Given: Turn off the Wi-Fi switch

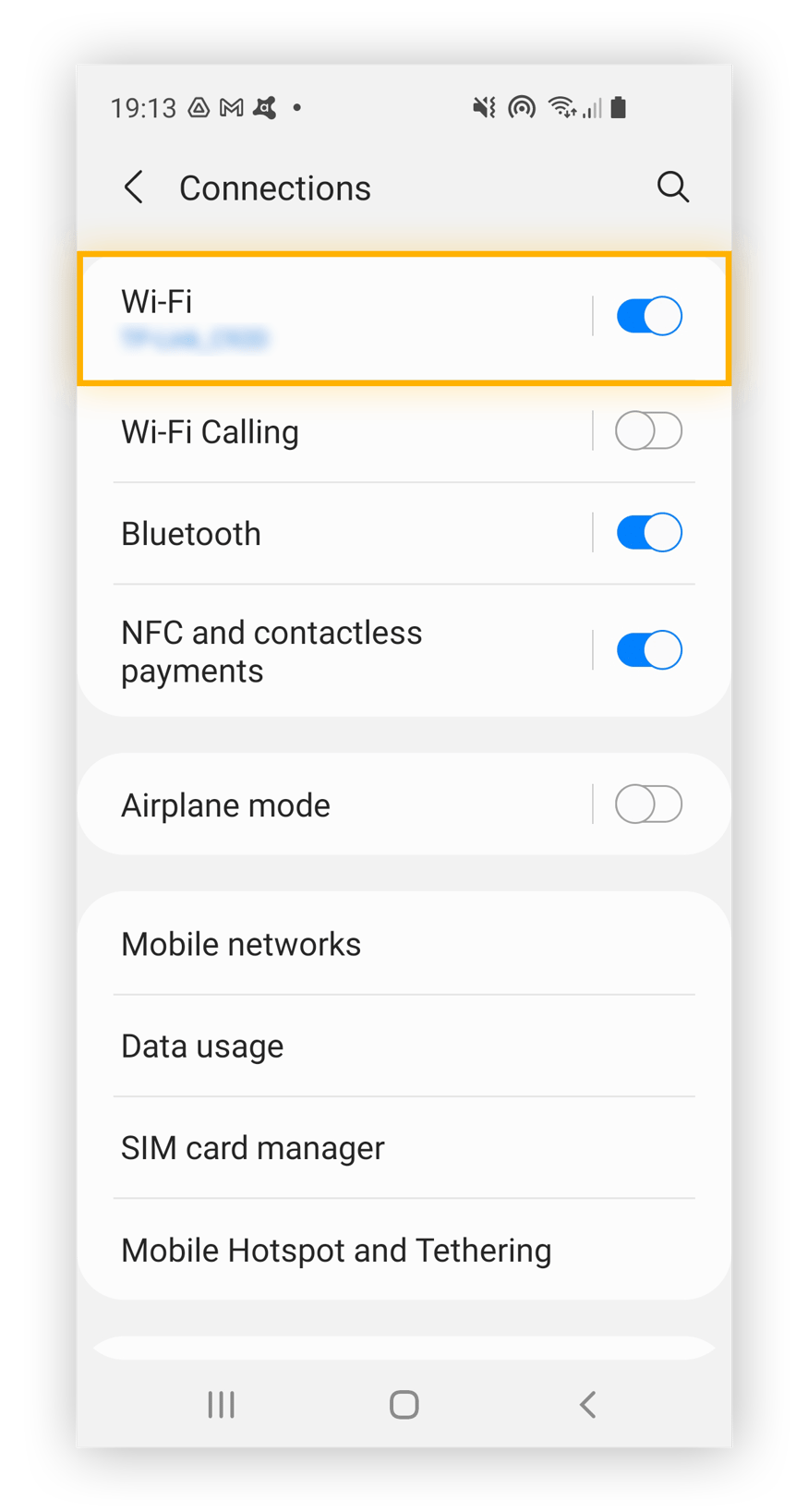Looking at the screenshot, I should click(649, 317).
